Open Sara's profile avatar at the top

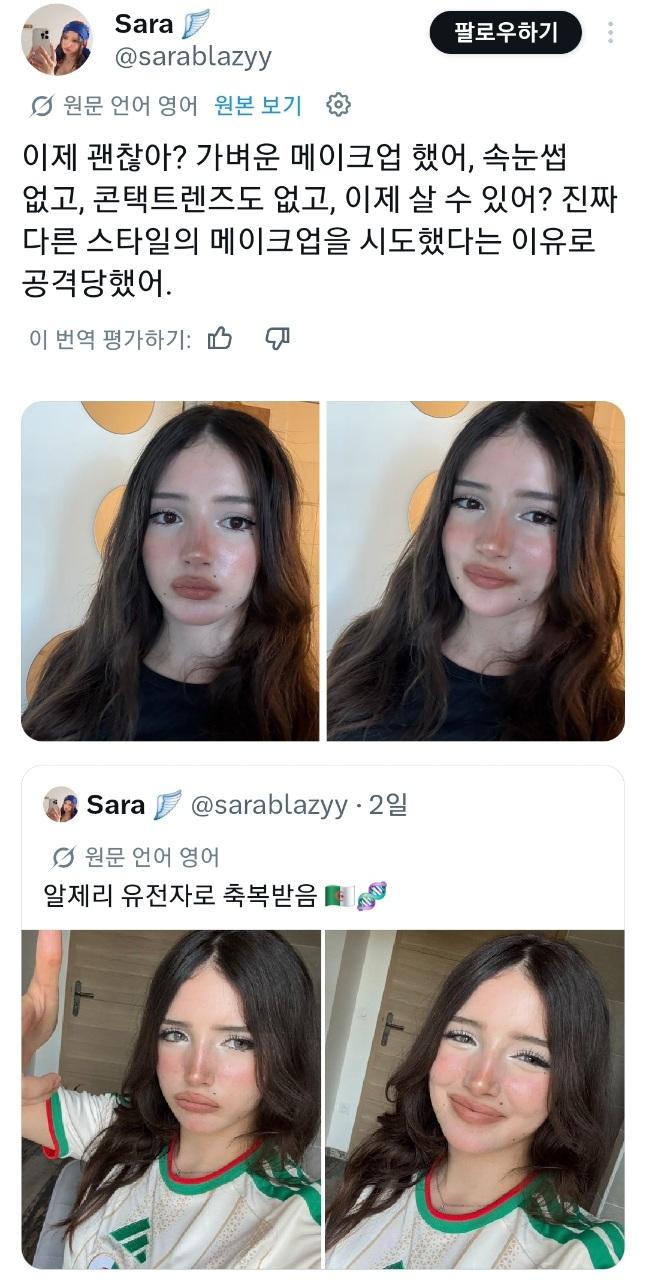click(57, 40)
